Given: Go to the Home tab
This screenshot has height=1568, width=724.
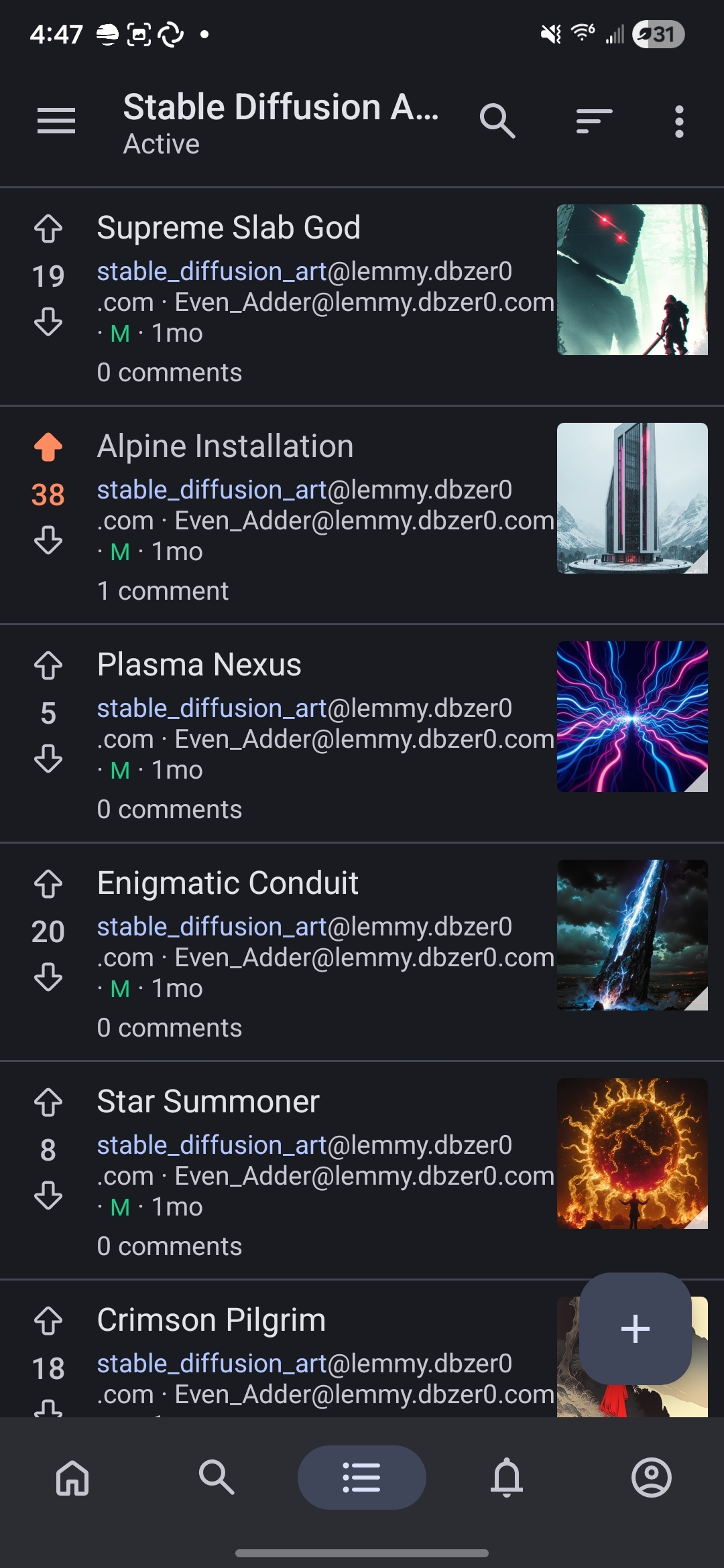Looking at the screenshot, I should point(72,1478).
